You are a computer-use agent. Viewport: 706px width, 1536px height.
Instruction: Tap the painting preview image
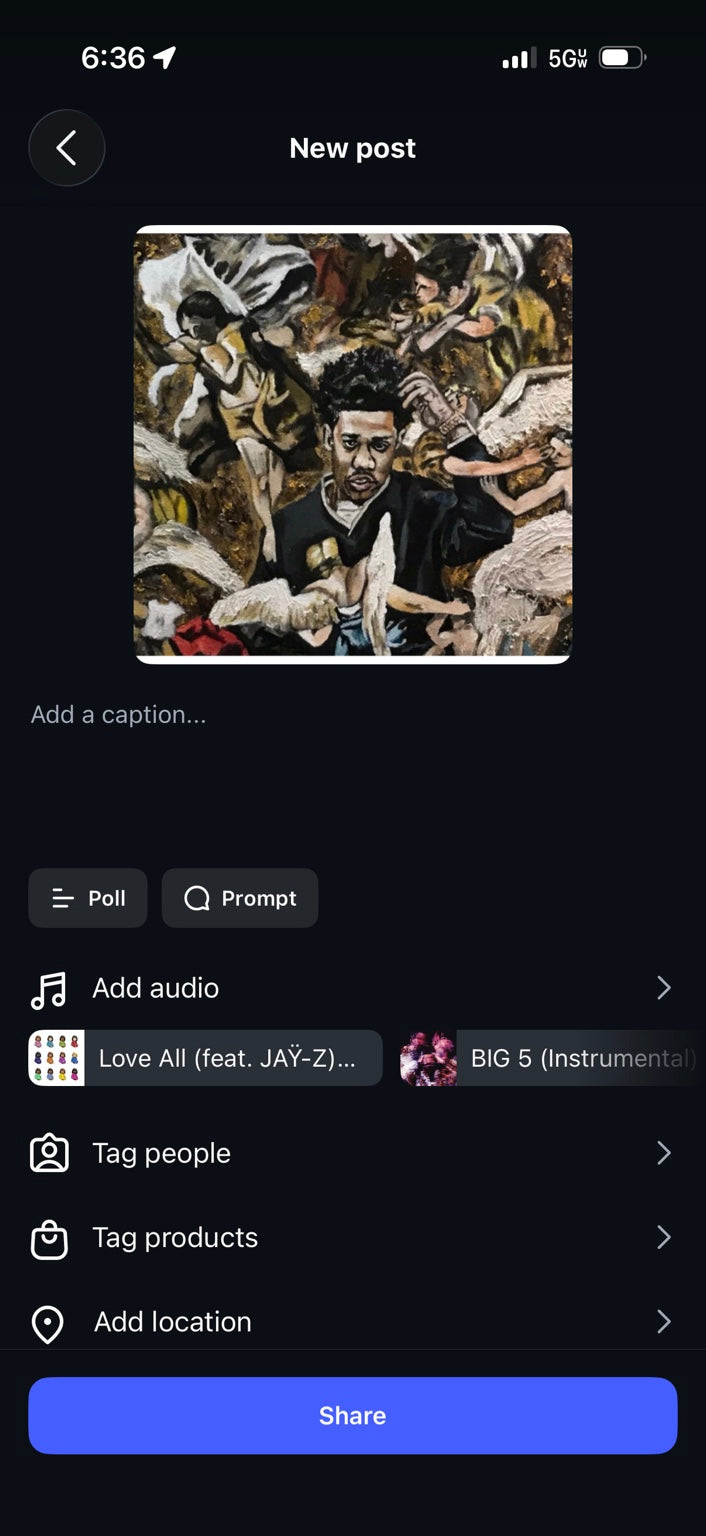point(353,444)
